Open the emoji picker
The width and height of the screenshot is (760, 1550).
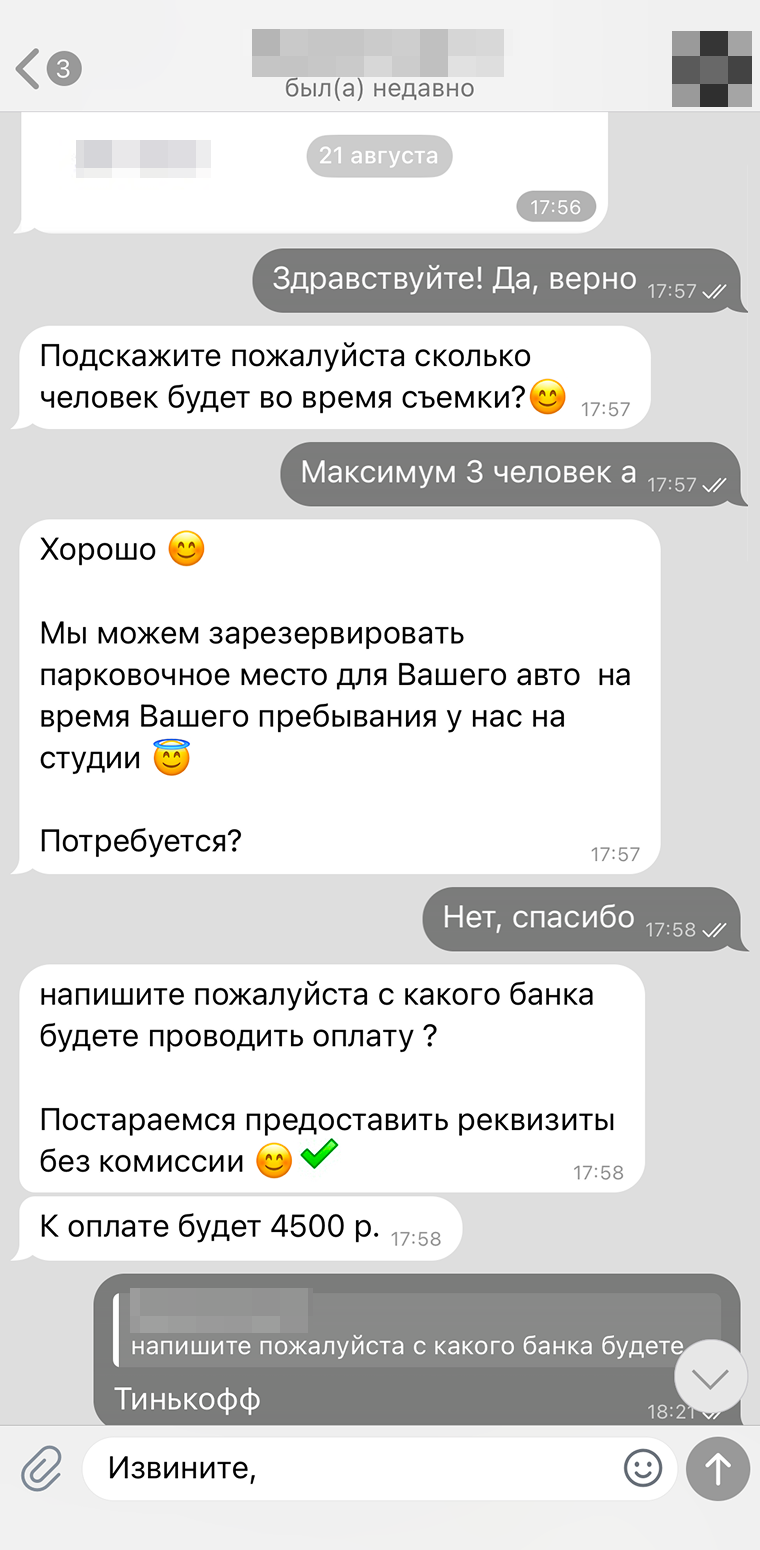(x=643, y=1468)
